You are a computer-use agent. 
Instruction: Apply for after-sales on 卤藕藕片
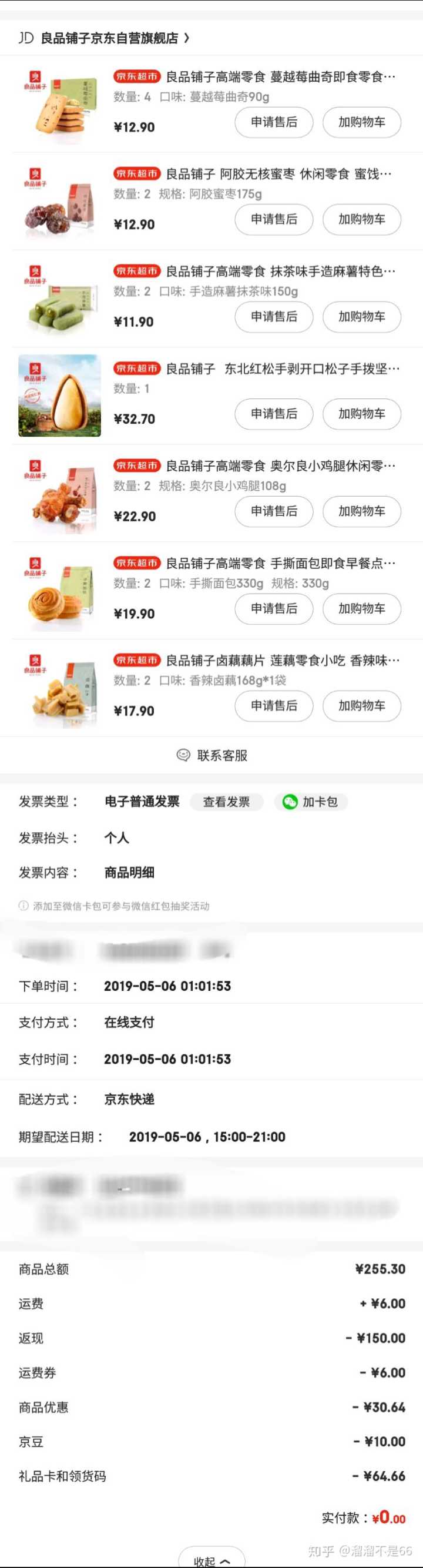pyautogui.click(x=274, y=706)
